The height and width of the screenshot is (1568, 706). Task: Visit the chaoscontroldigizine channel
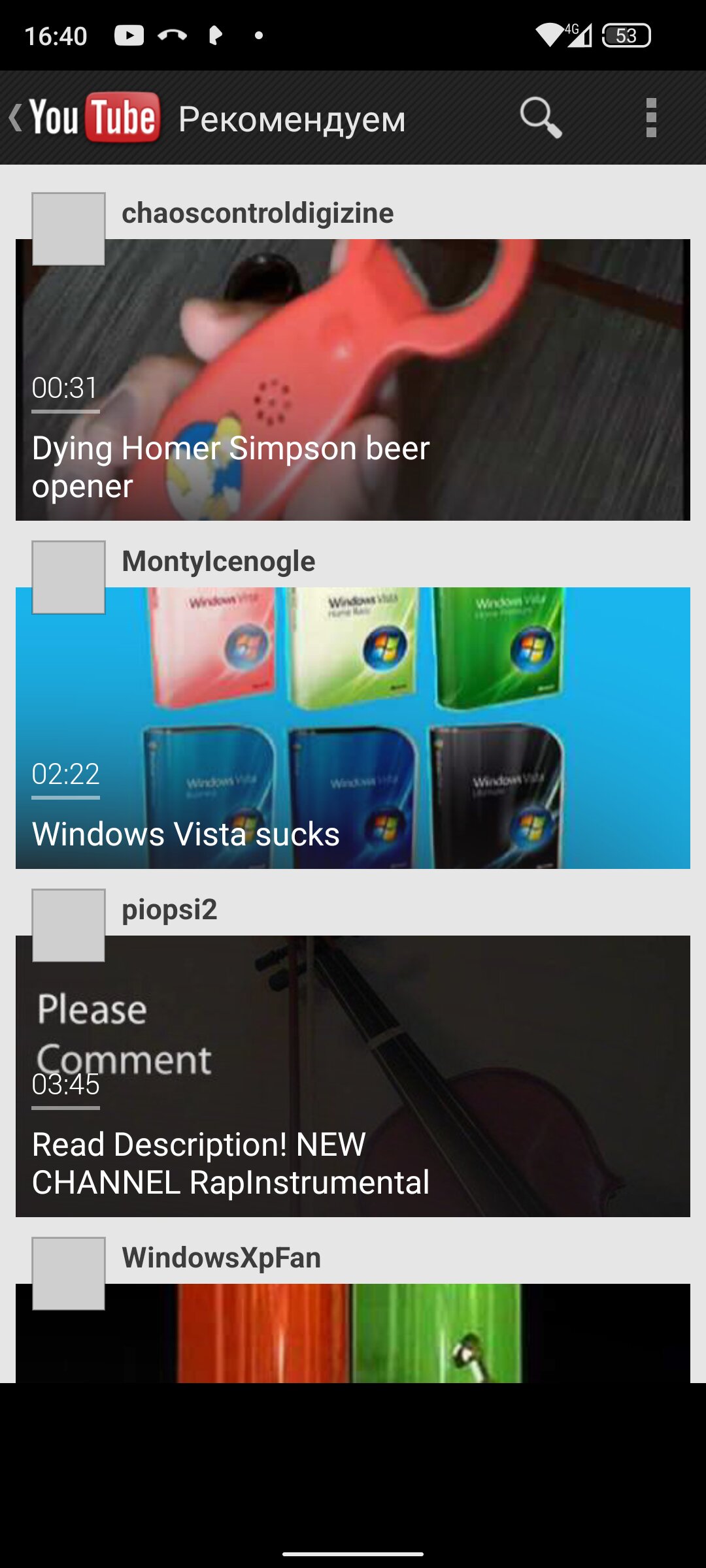pos(258,213)
